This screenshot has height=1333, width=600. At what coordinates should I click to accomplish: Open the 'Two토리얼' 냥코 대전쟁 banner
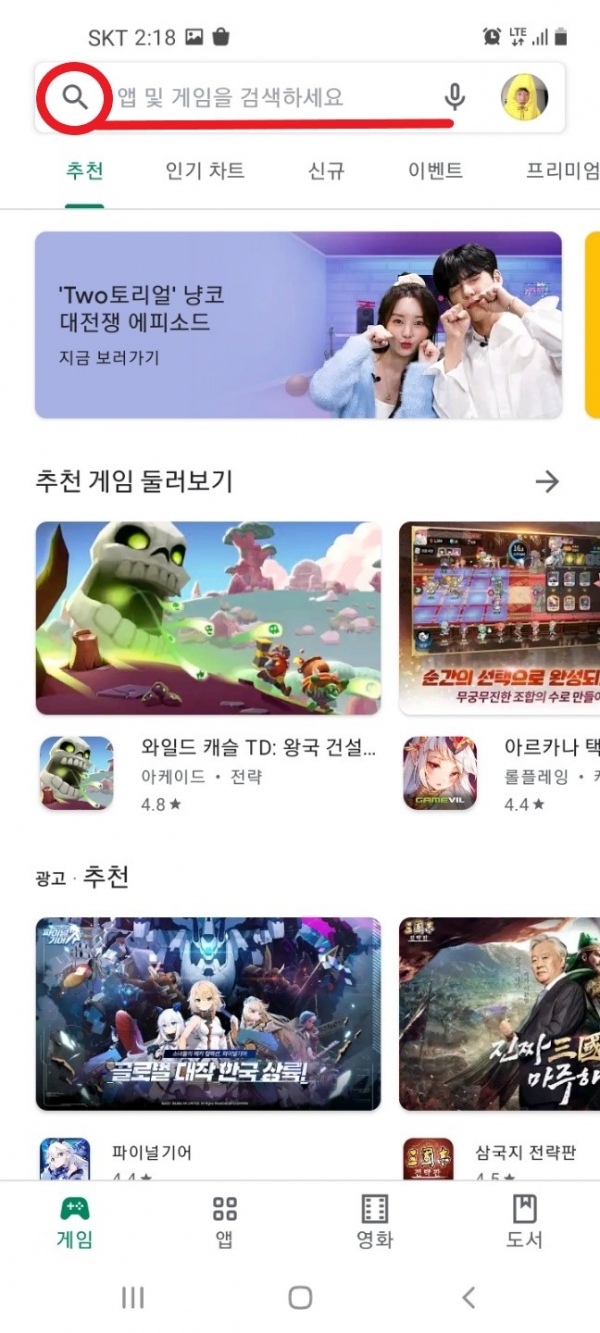(x=298, y=325)
